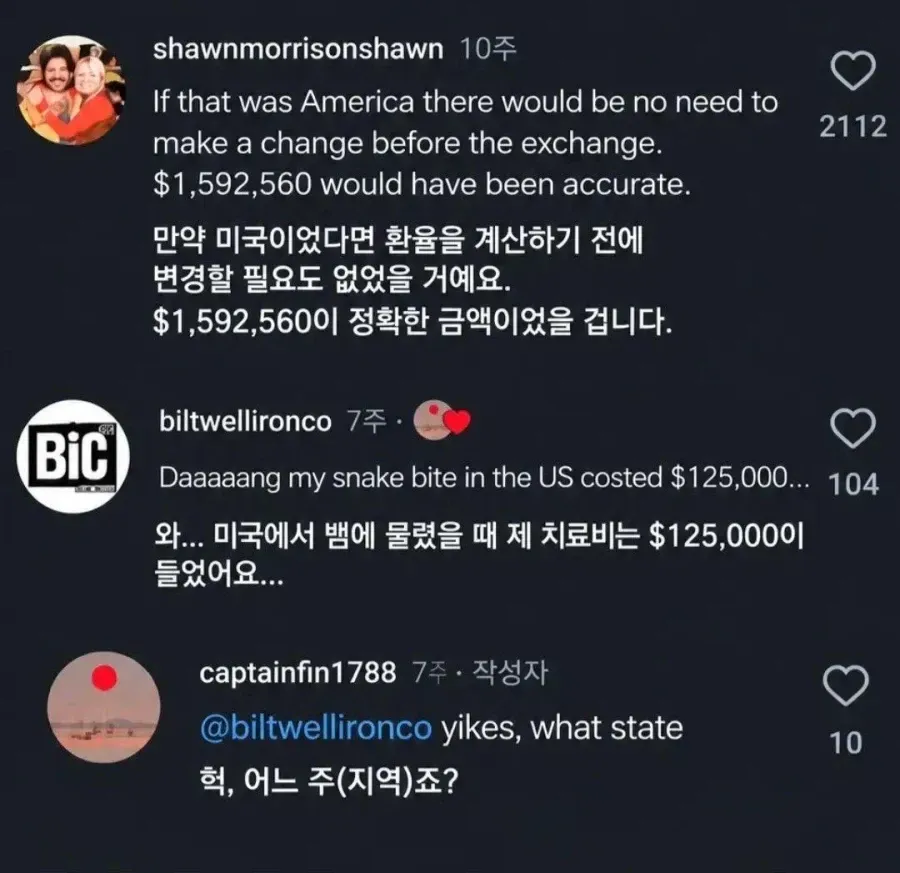Open captainfin1788's profile picture
Viewport: 900px width, 873px height.
point(104,707)
